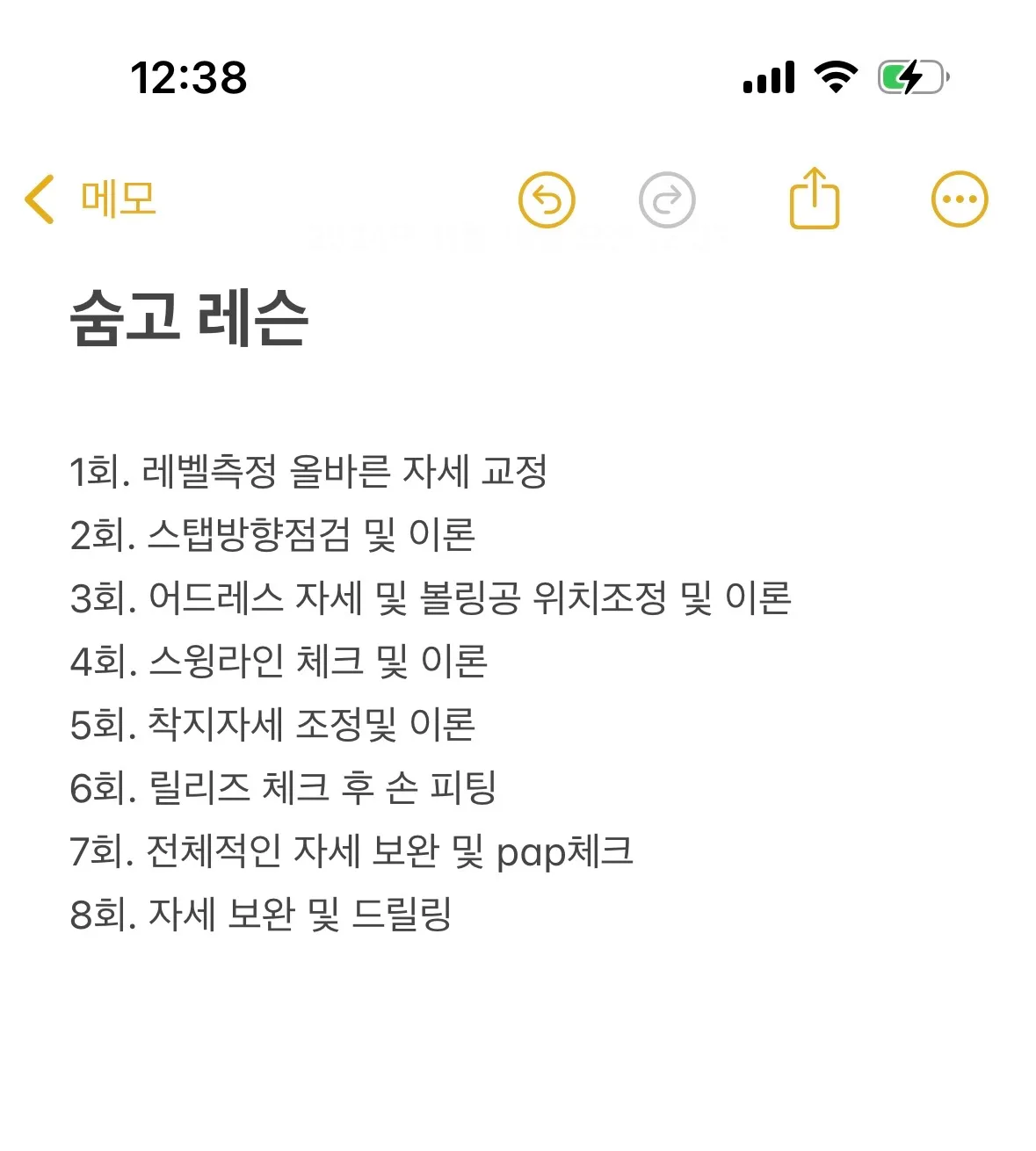Tap the undo arrow icon

547,199
